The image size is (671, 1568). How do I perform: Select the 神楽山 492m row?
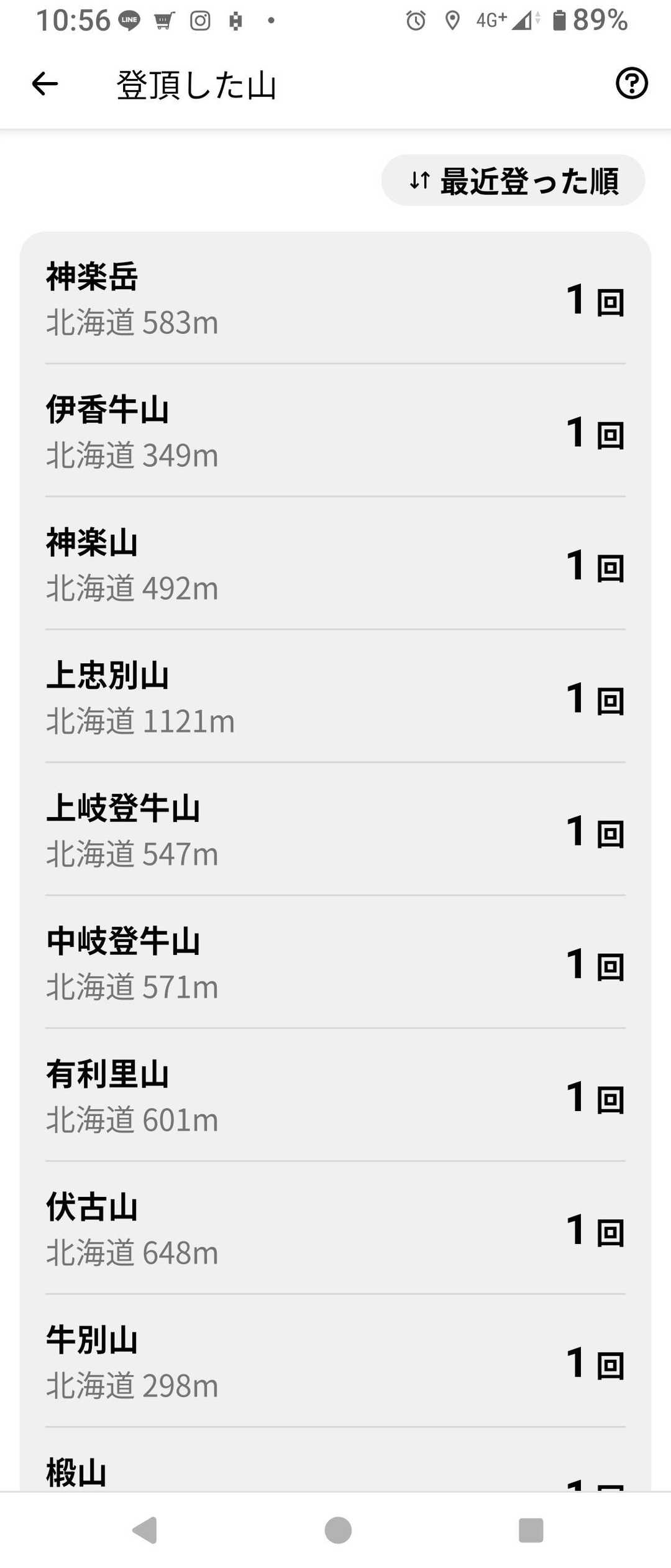coord(335,565)
